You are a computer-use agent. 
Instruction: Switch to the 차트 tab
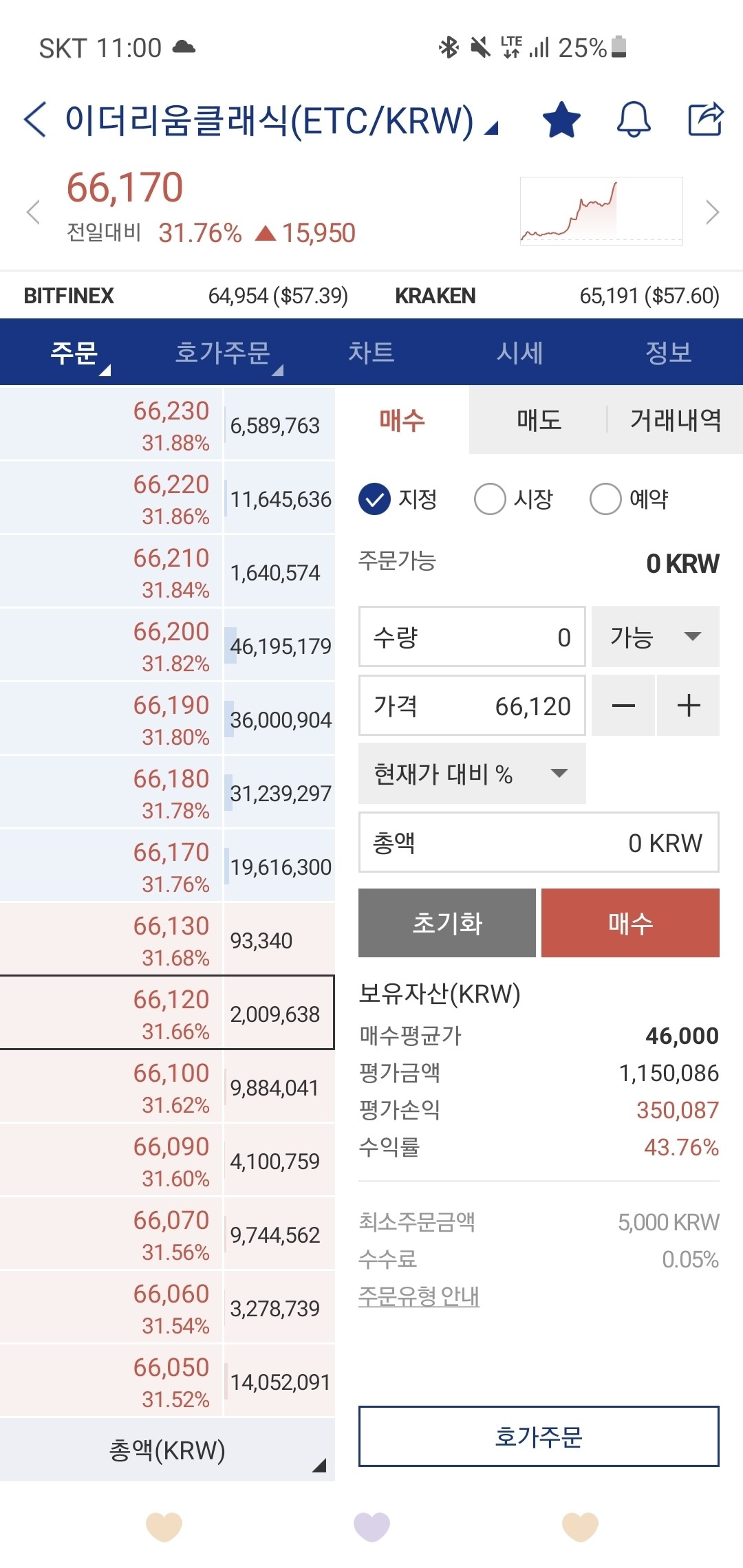click(371, 352)
